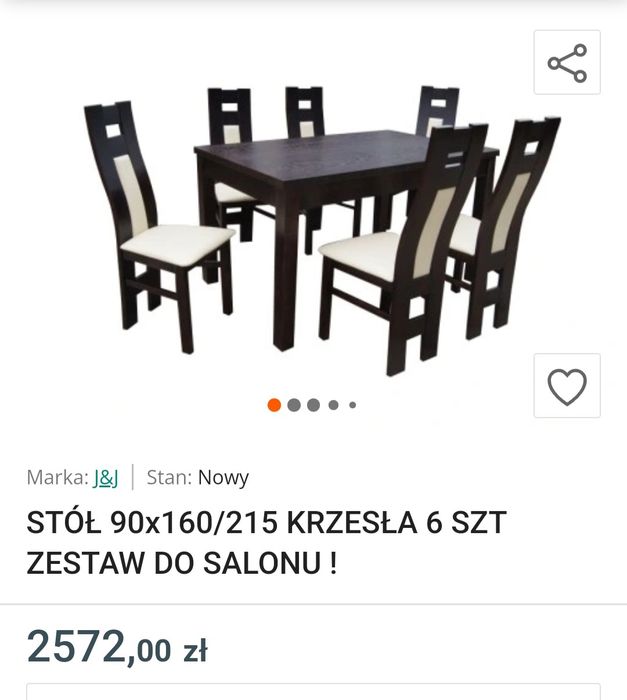Screen dimensions: 627x700
Task: Add the dining set to favorites
Action: tap(567, 386)
